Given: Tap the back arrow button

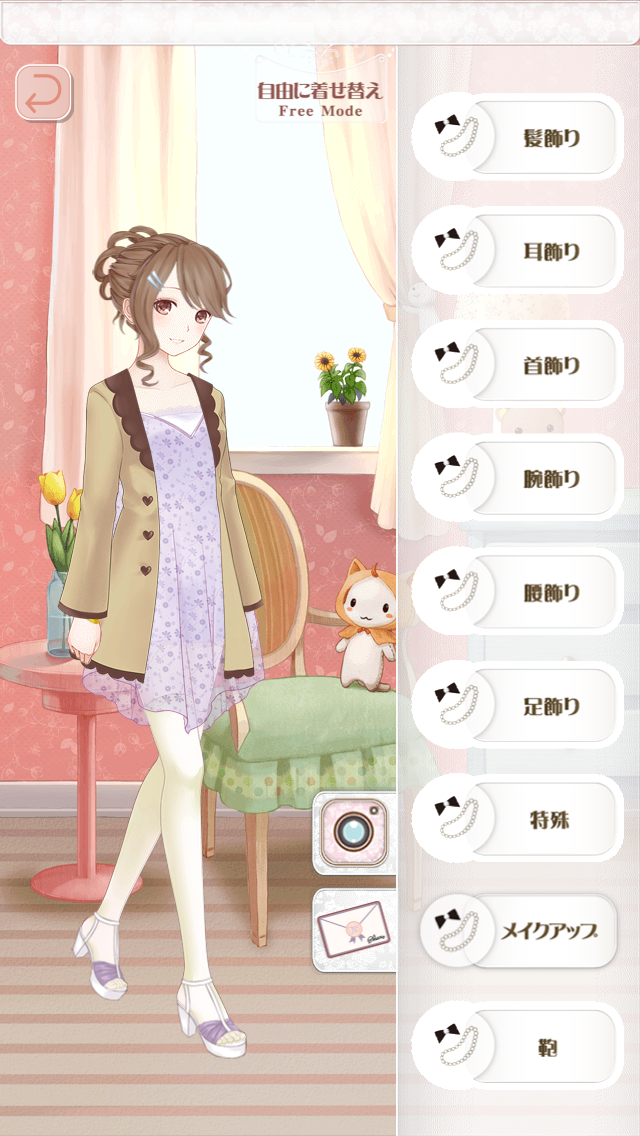Looking at the screenshot, I should [x=43, y=93].
